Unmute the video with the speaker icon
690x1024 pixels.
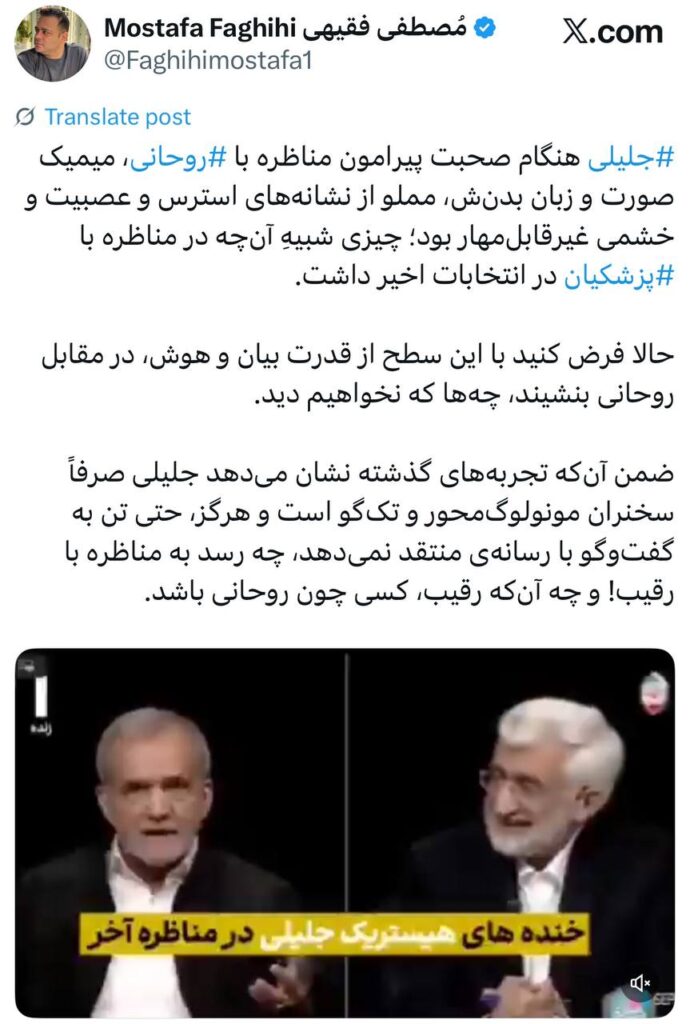click(641, 984)
